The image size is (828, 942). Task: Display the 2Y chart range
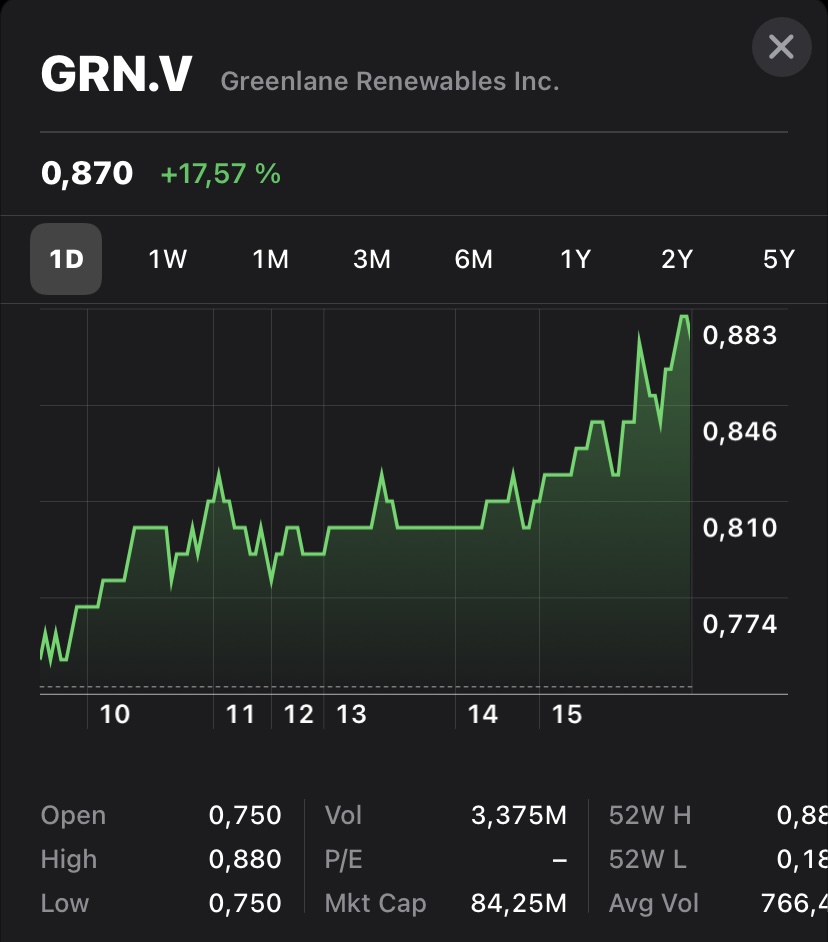[x=677, y=259]
